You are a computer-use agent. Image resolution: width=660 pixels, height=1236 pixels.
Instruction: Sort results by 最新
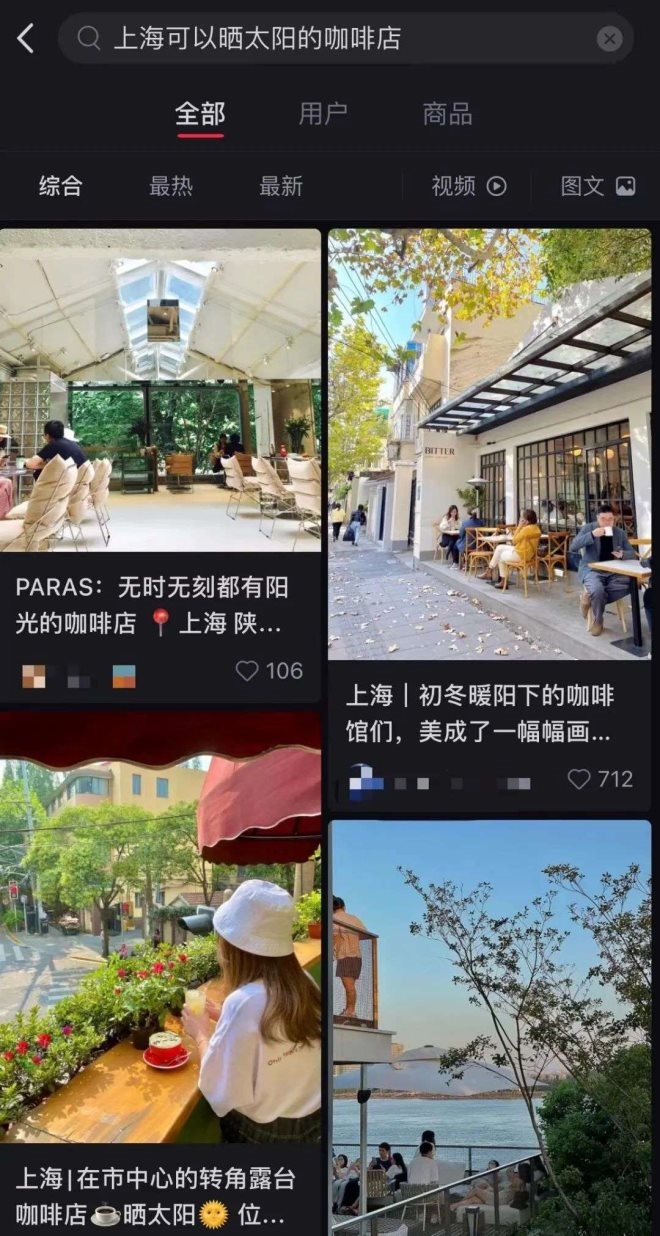(281, 186)
